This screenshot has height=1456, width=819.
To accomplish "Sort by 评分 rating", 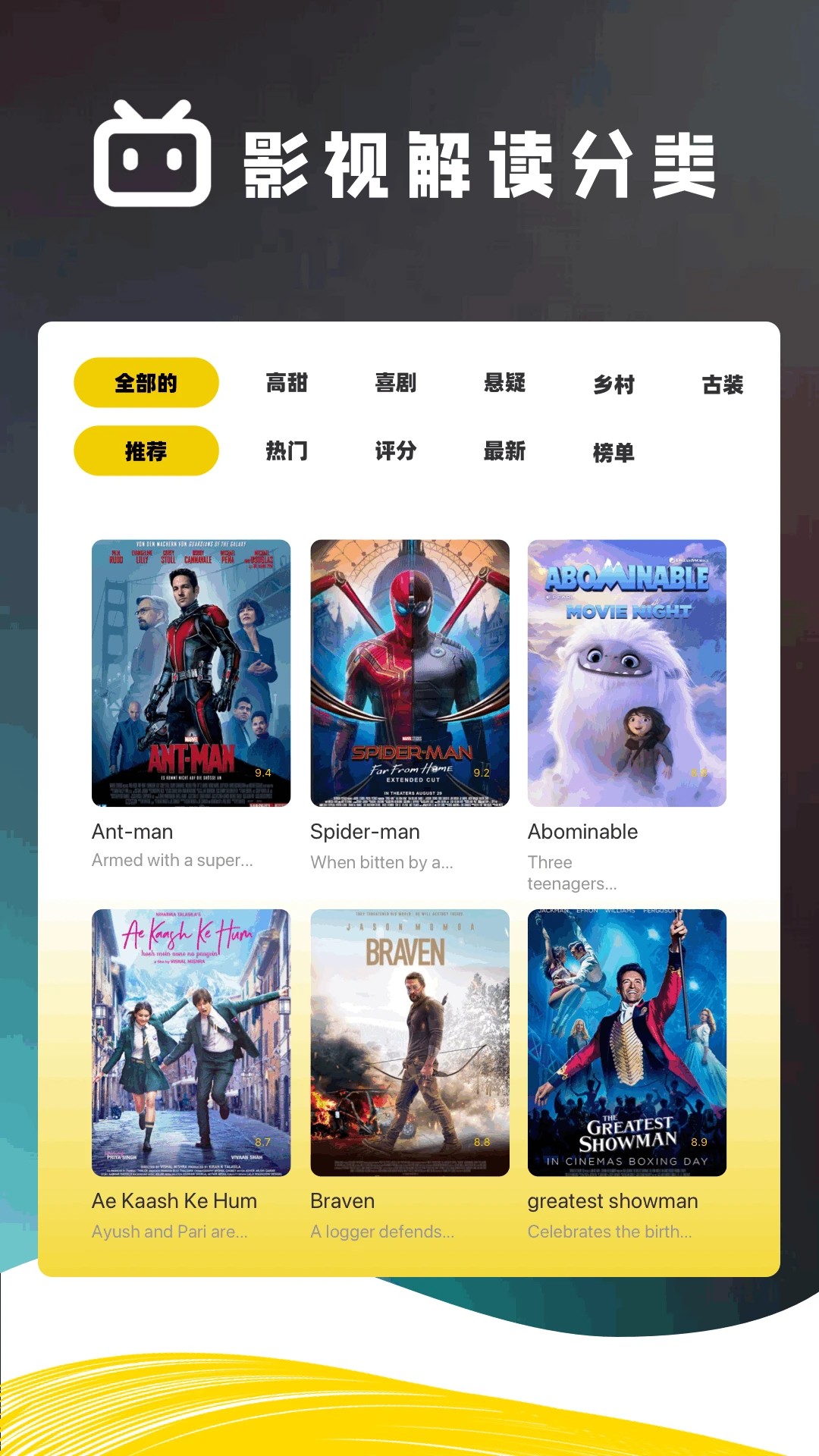I will click(x=397, y=451).
